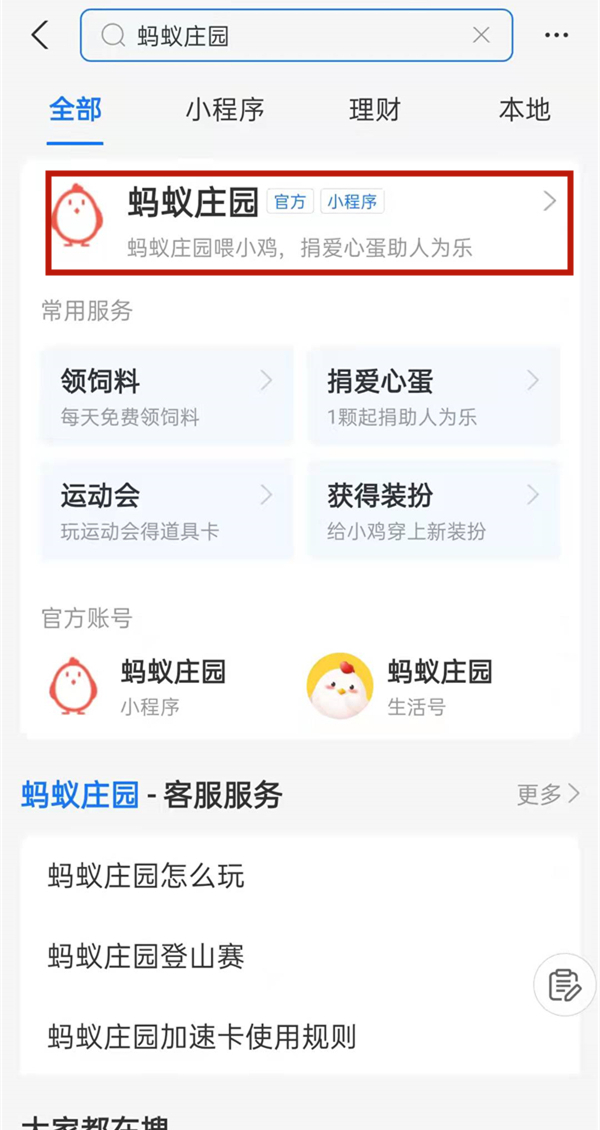
Task: Open 蚂蚁庄园怎么玩 help entry
Action: point(146,876)
